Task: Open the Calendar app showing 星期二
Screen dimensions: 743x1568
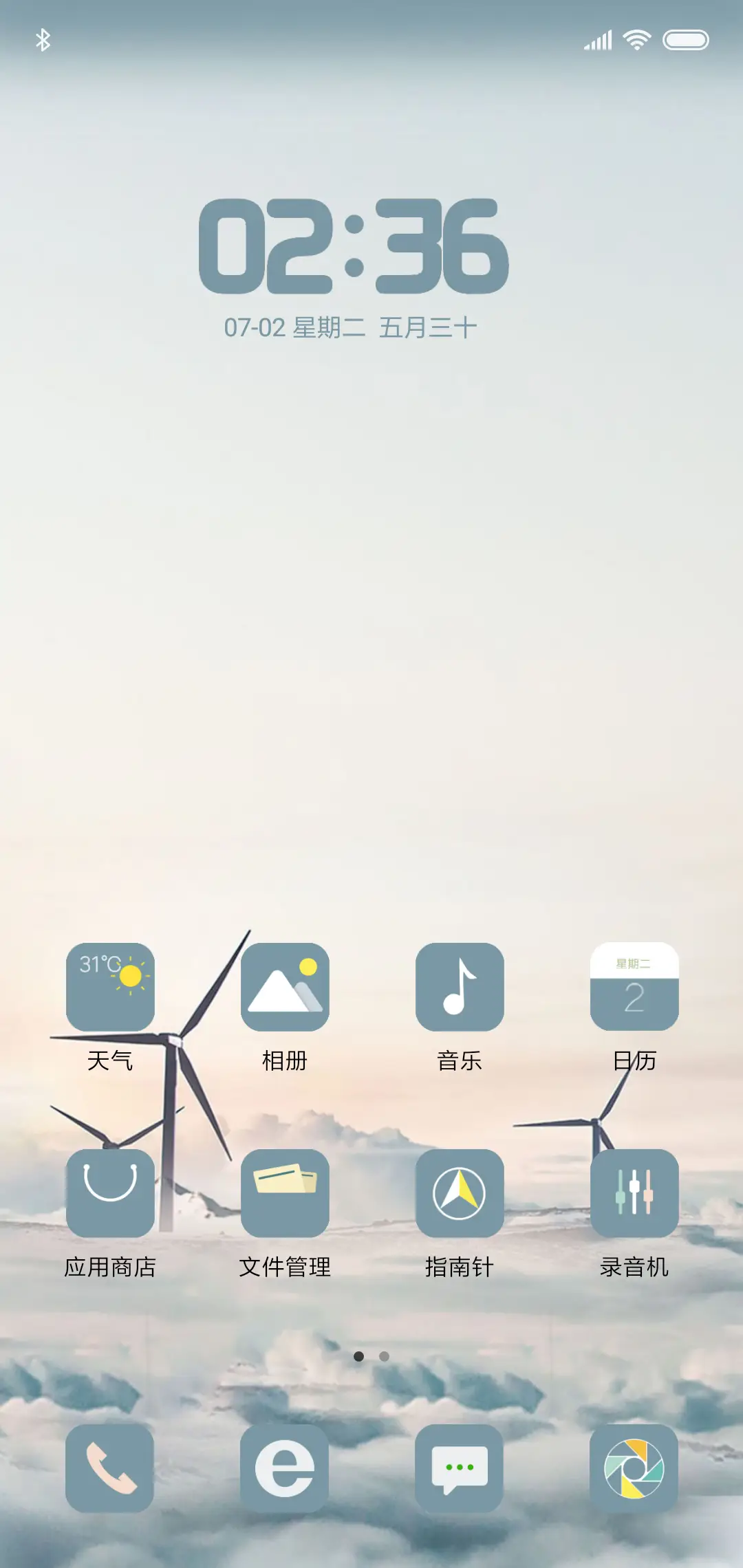Action: [635, 988]
